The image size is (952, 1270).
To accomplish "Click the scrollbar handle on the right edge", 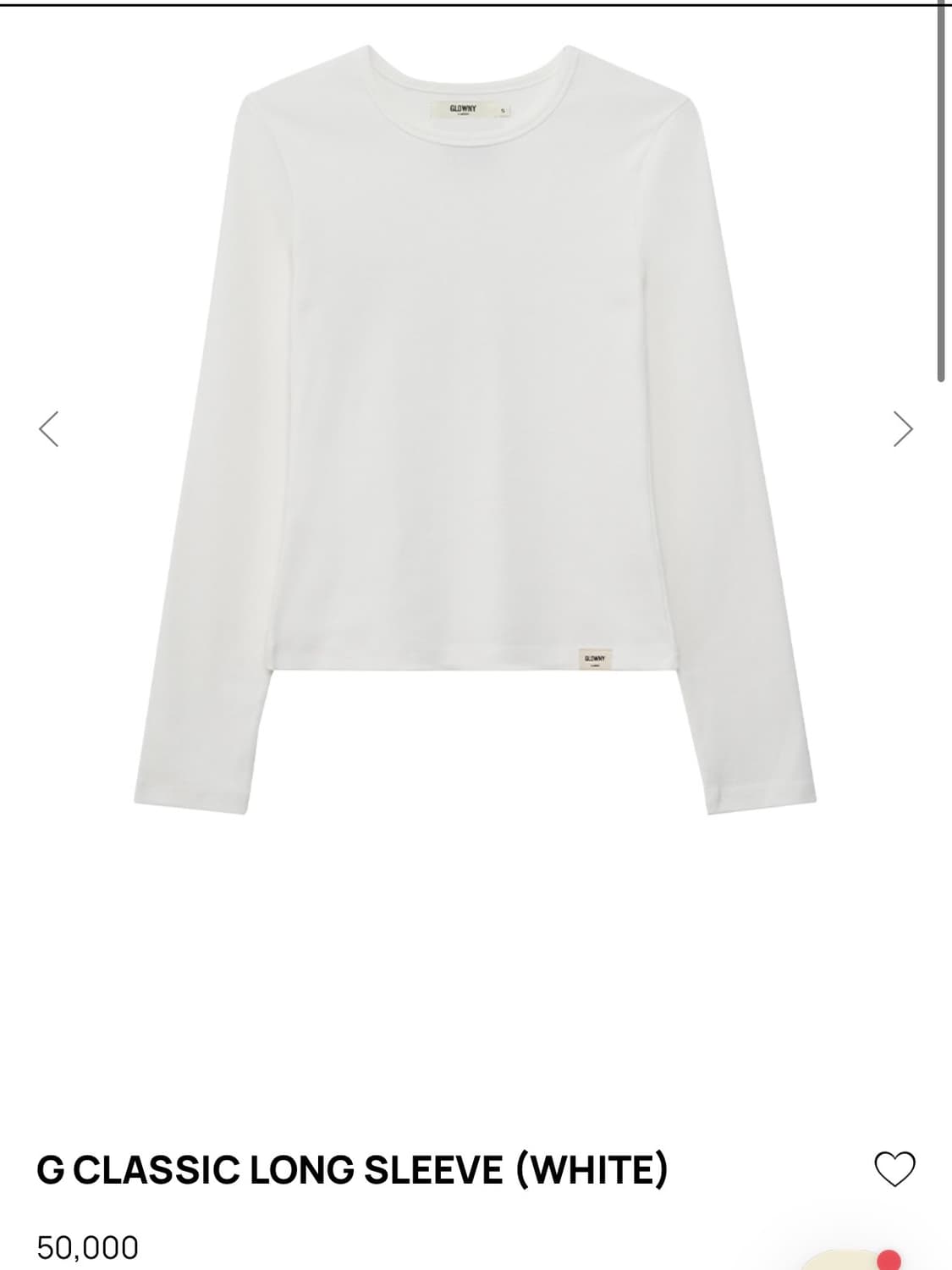I will click(x=939, y=186).
